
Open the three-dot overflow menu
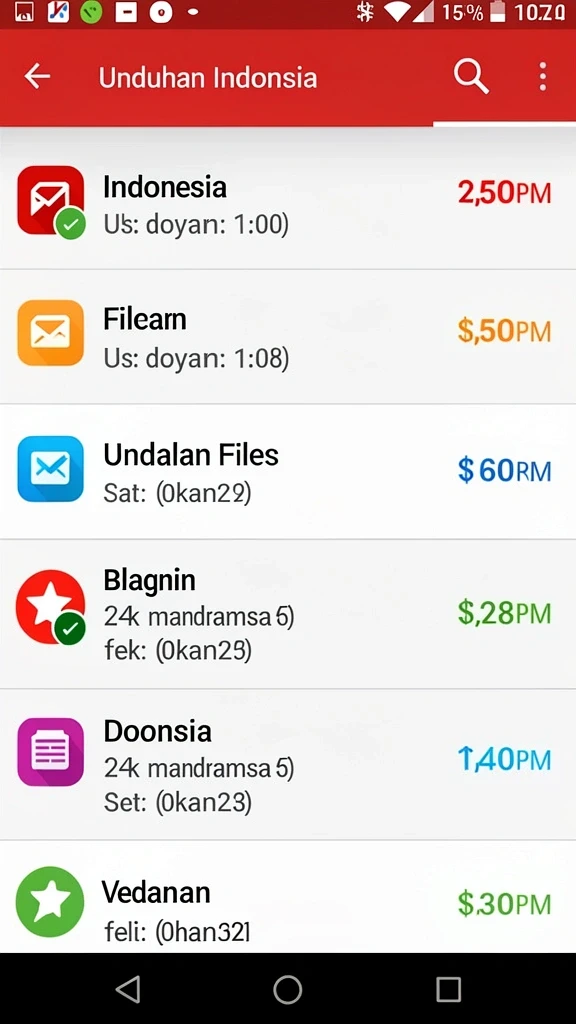tap(543, 77)
